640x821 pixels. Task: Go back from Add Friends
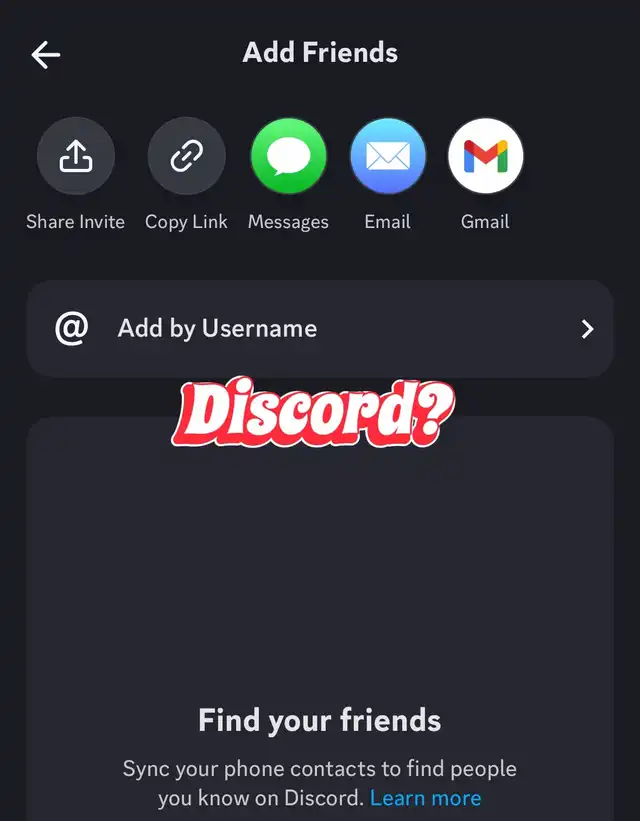point(46,55)
